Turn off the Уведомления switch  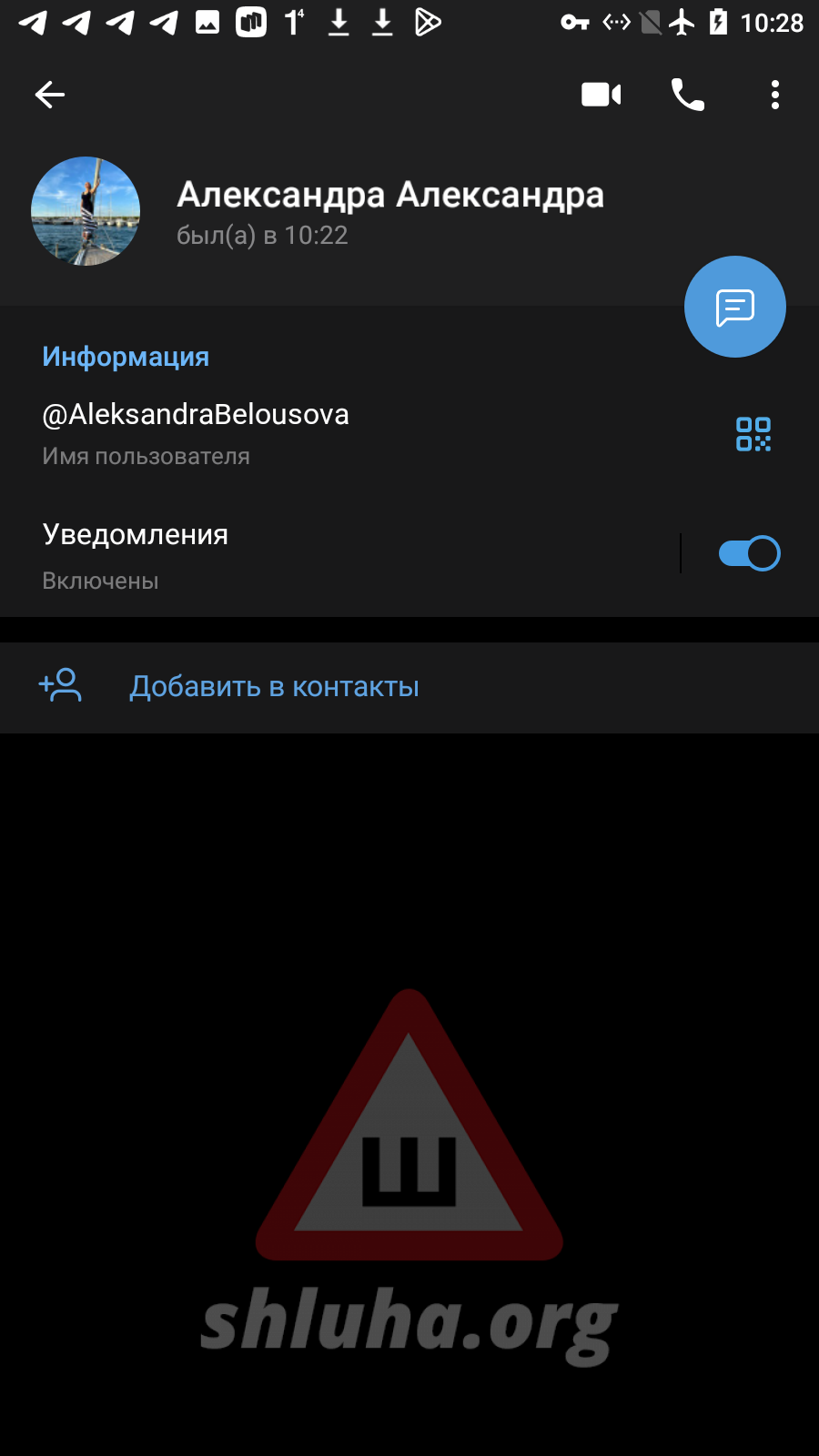[x=749, y=553]
